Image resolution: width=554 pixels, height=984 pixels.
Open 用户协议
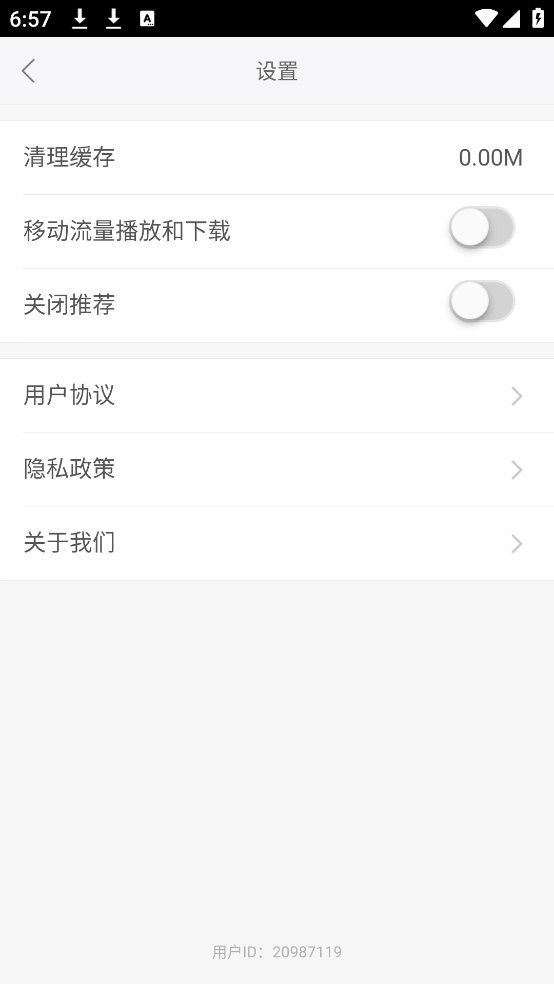point(277,395)
